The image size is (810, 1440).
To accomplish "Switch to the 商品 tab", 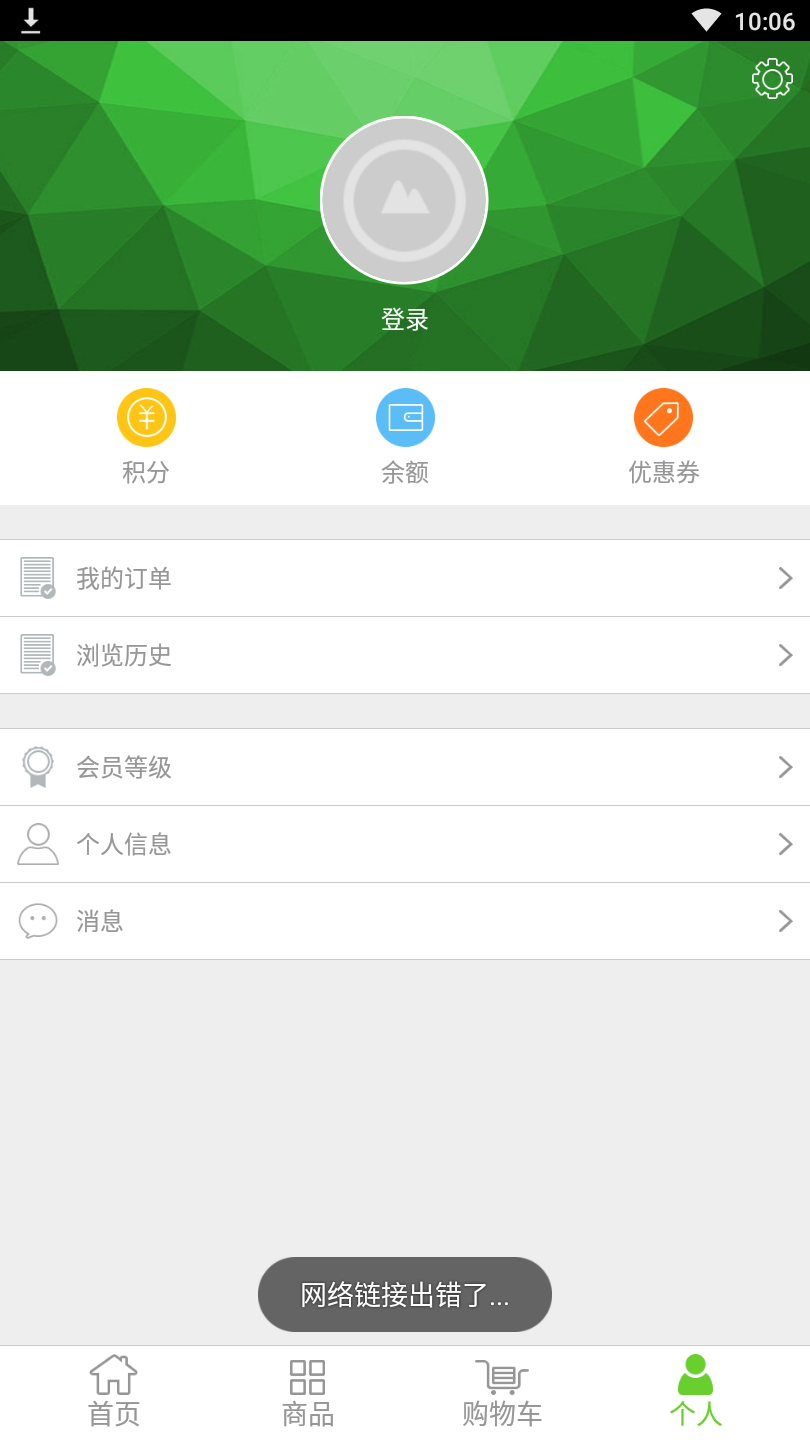I will point(308,1392).
